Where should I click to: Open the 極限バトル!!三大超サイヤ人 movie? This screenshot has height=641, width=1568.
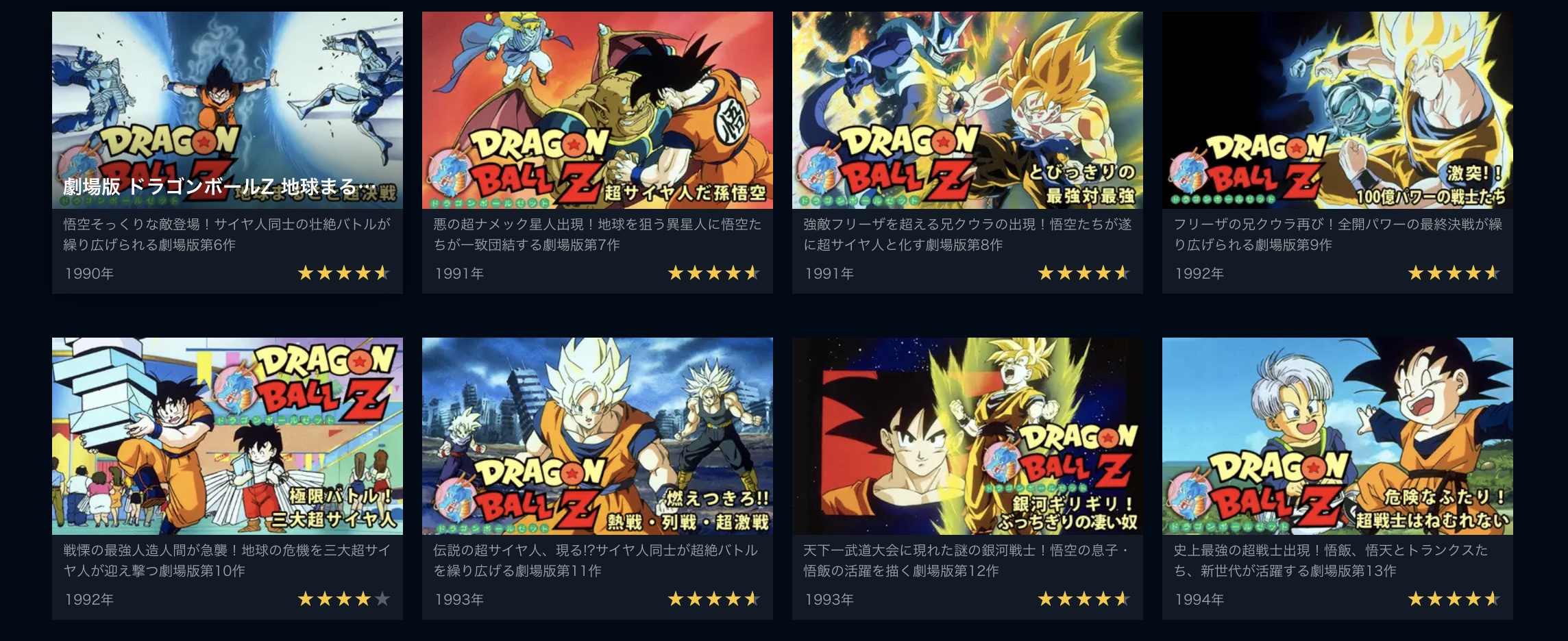(x=227, y=436)
